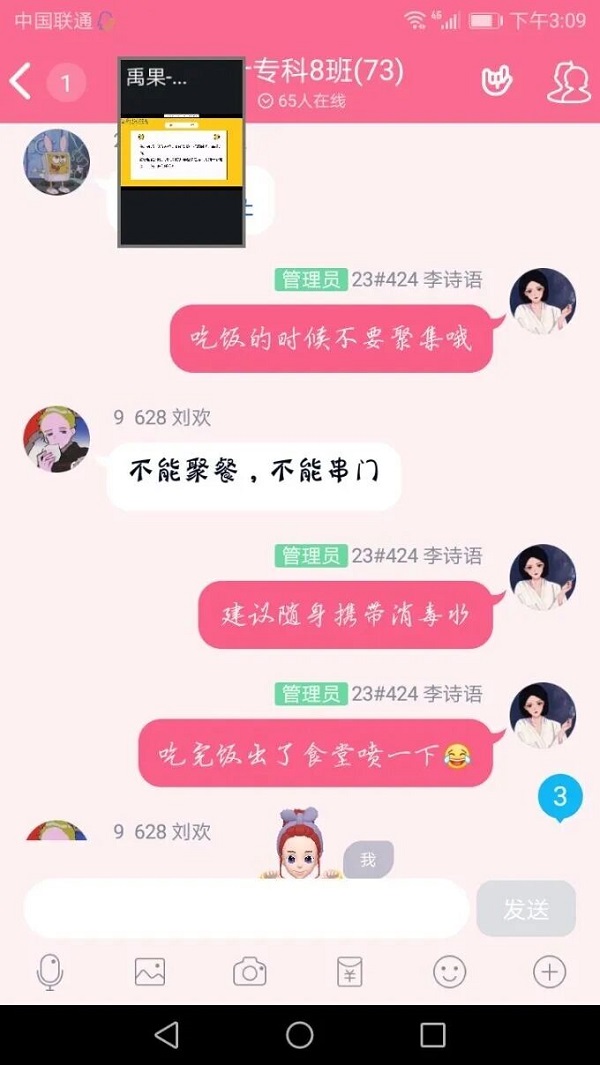View 刘欢's avatar beside 不能聚餐 message
The height and width of the screenshot is (1065, 600).
pyautogui.click(x=57, y=439)
